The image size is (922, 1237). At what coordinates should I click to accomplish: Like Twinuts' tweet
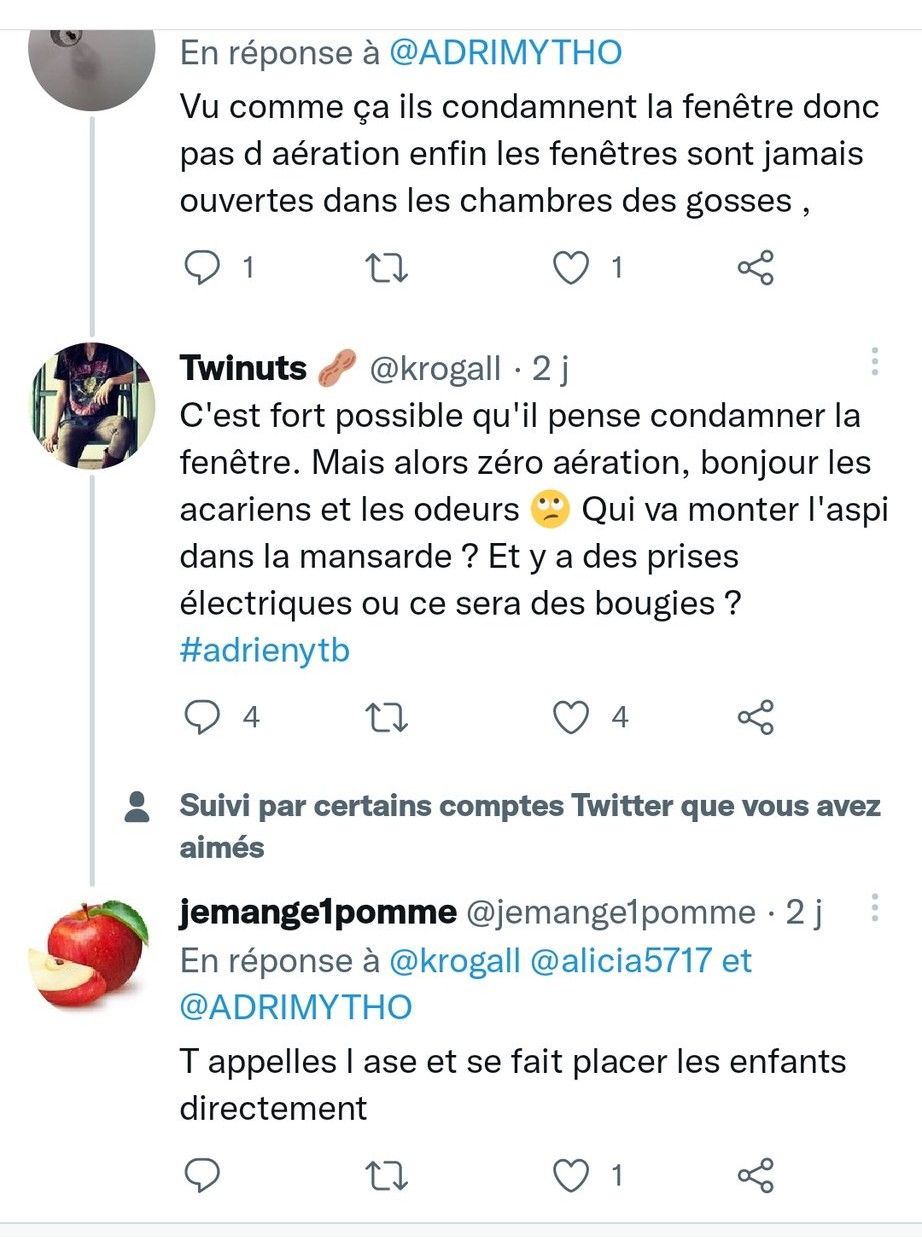tap(571, 716)
